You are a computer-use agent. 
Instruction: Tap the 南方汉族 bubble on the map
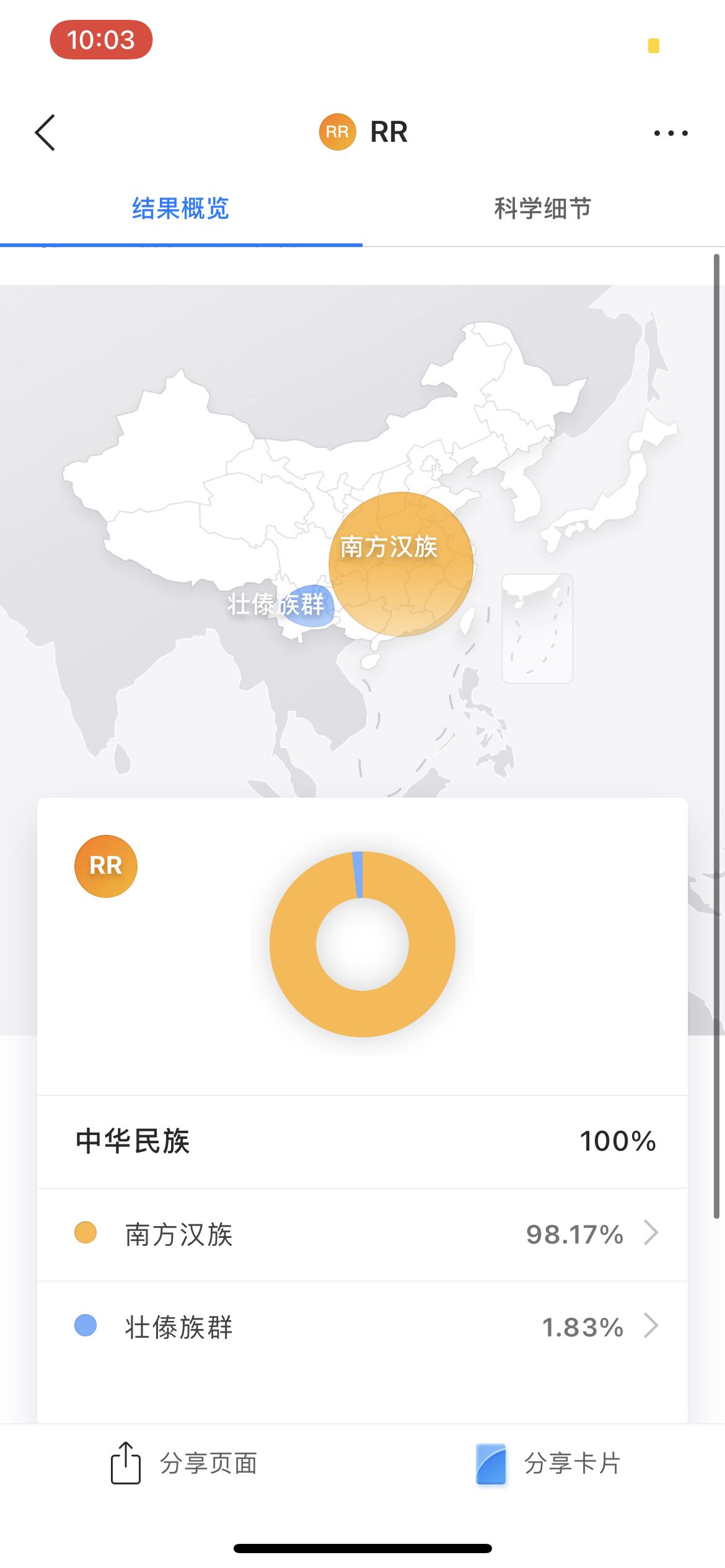pyautogui.click(x=401, y=564)
